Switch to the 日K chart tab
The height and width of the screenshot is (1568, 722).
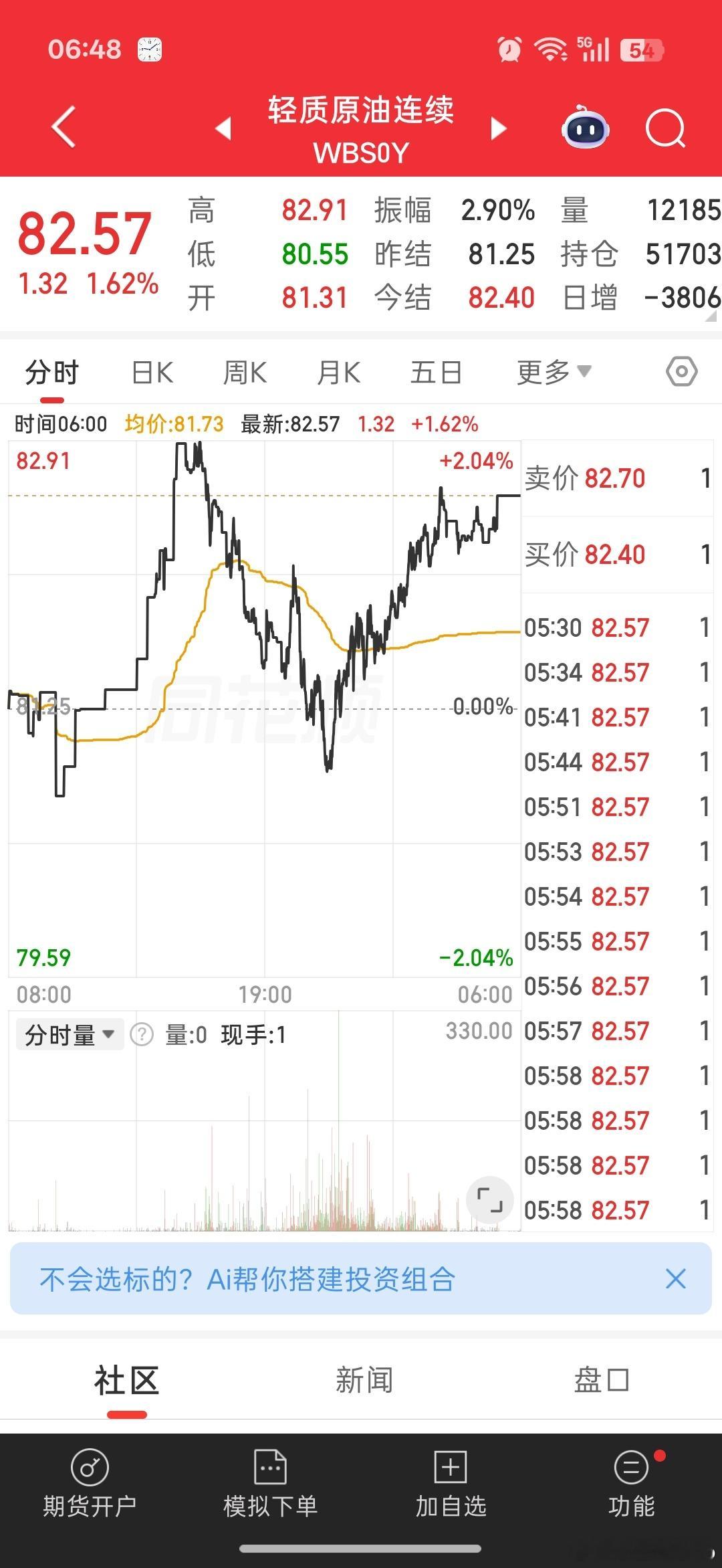click(152, 373)
